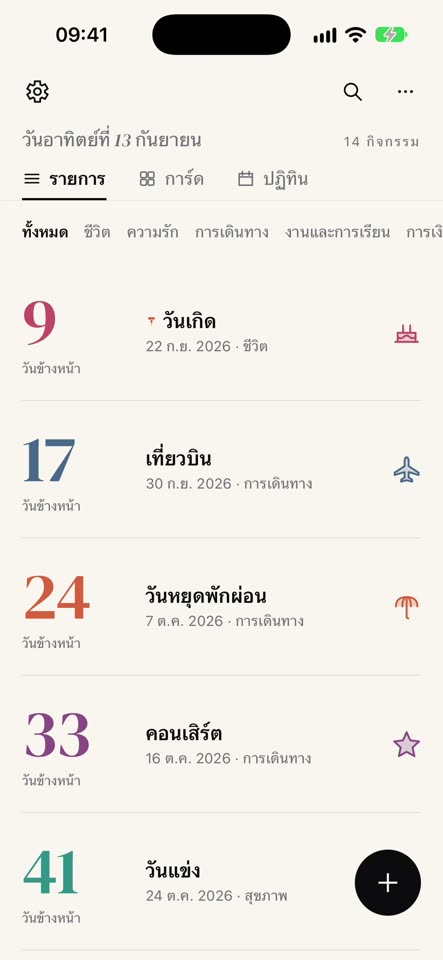Filter by the ความรัก category
The image size is (443, 960).
(153, 233)
